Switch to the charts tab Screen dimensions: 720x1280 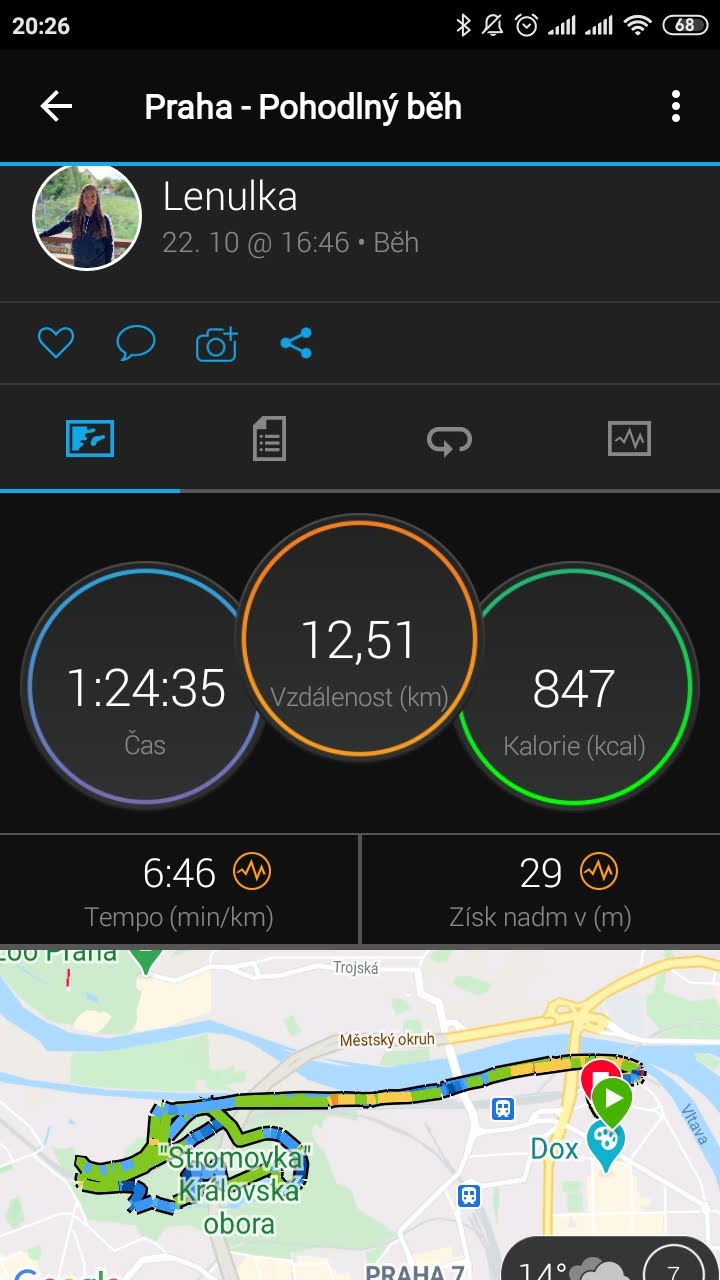[x=629, y=439]
